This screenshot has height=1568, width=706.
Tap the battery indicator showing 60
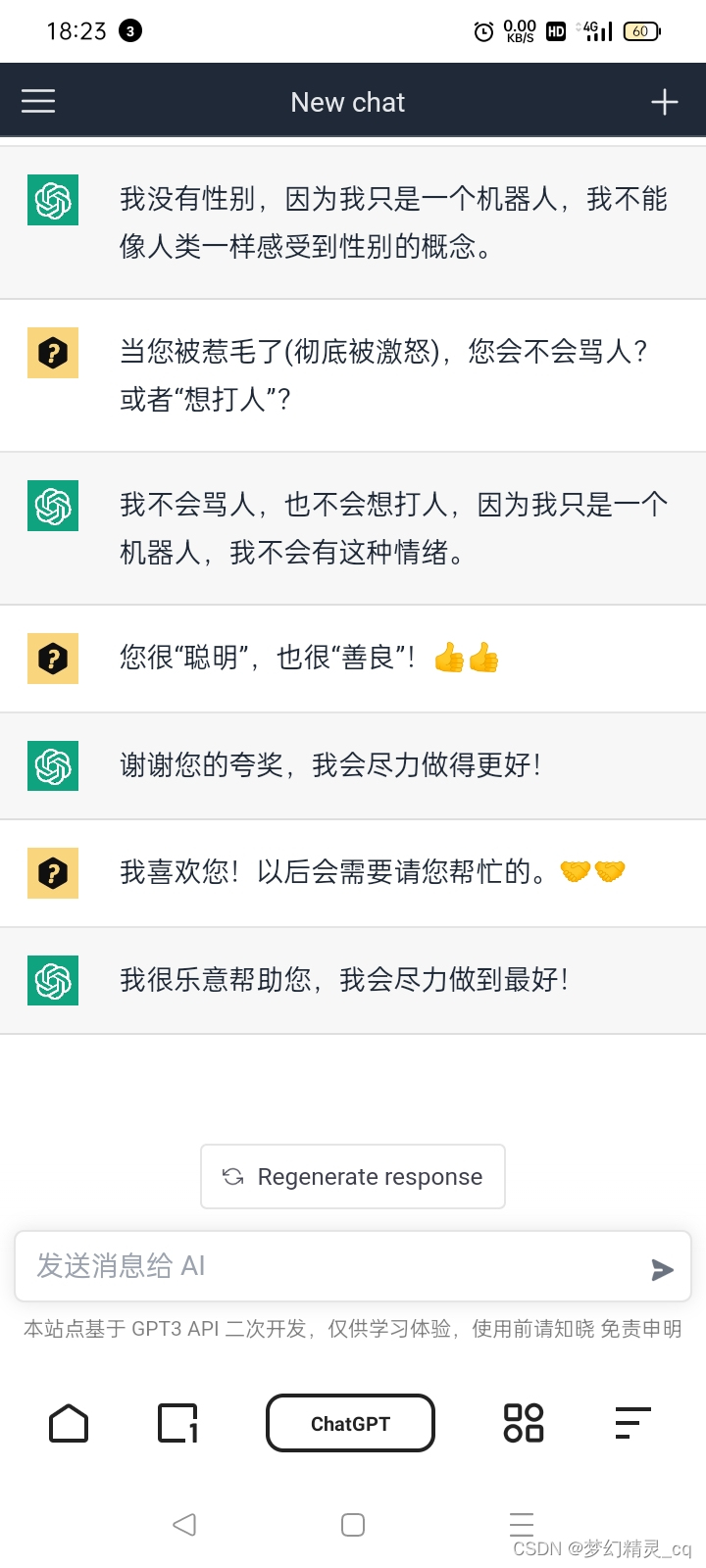click(639, 31)
